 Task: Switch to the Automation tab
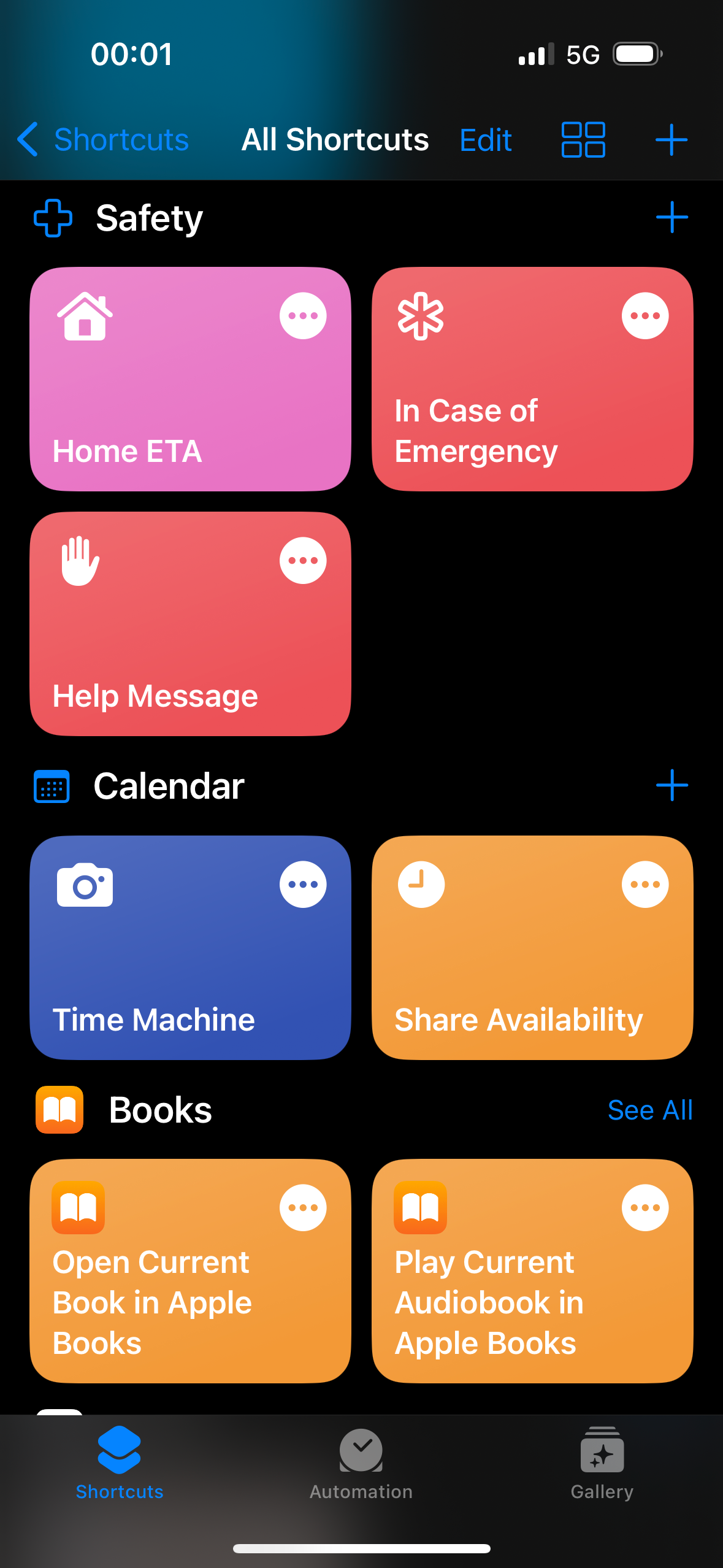(361, 1472)
